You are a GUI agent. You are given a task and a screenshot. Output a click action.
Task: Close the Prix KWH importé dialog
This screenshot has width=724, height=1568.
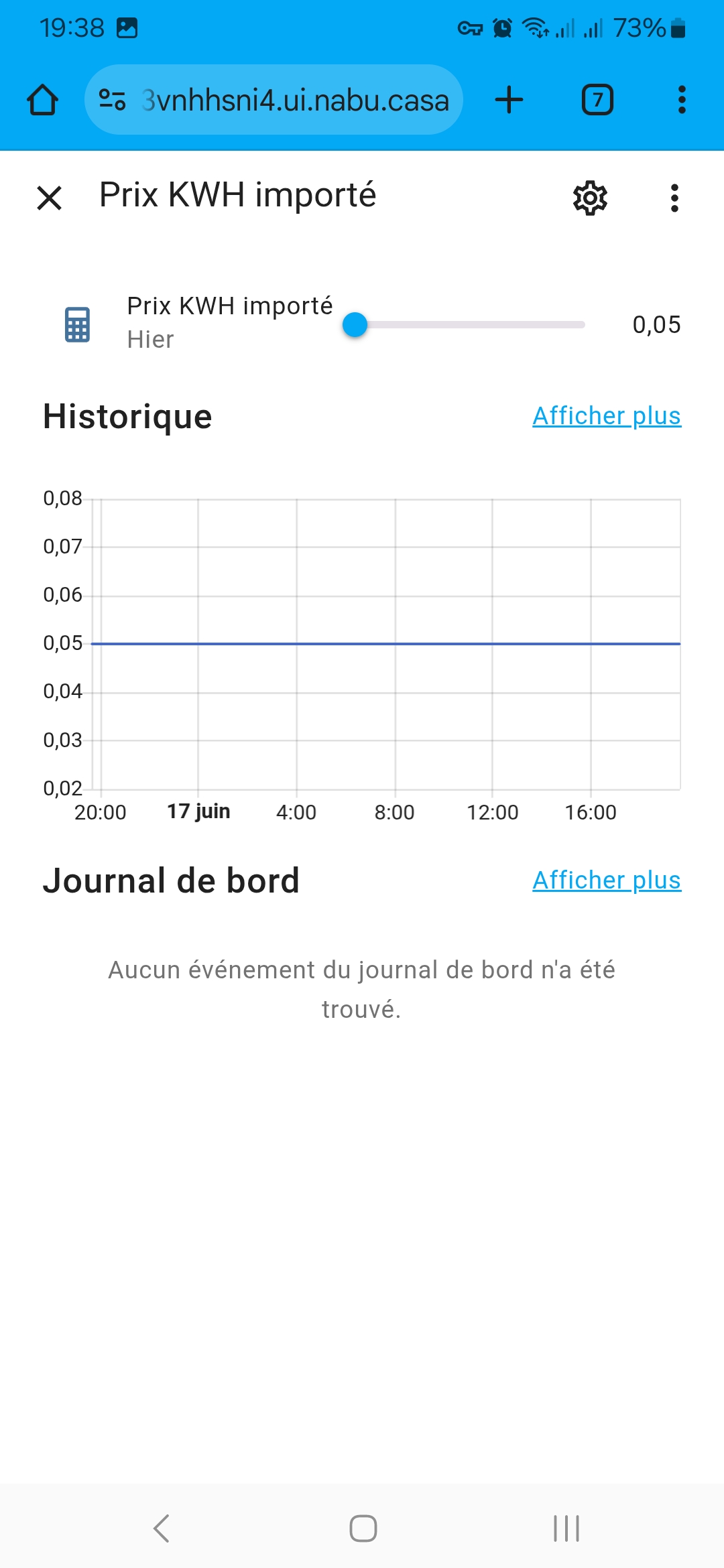(x=49, y=198)
